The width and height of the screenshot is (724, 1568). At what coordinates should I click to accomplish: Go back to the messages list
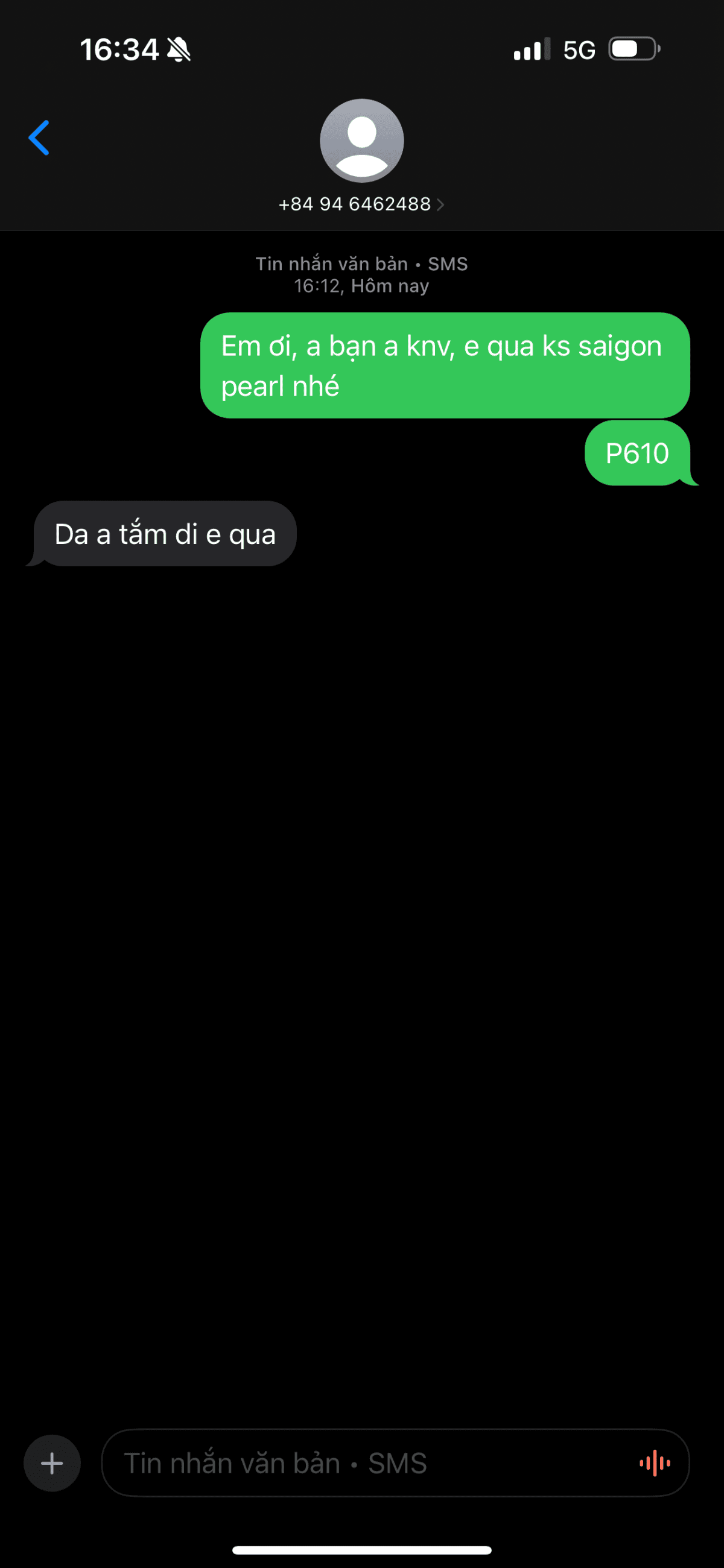(x=39, y=138)
